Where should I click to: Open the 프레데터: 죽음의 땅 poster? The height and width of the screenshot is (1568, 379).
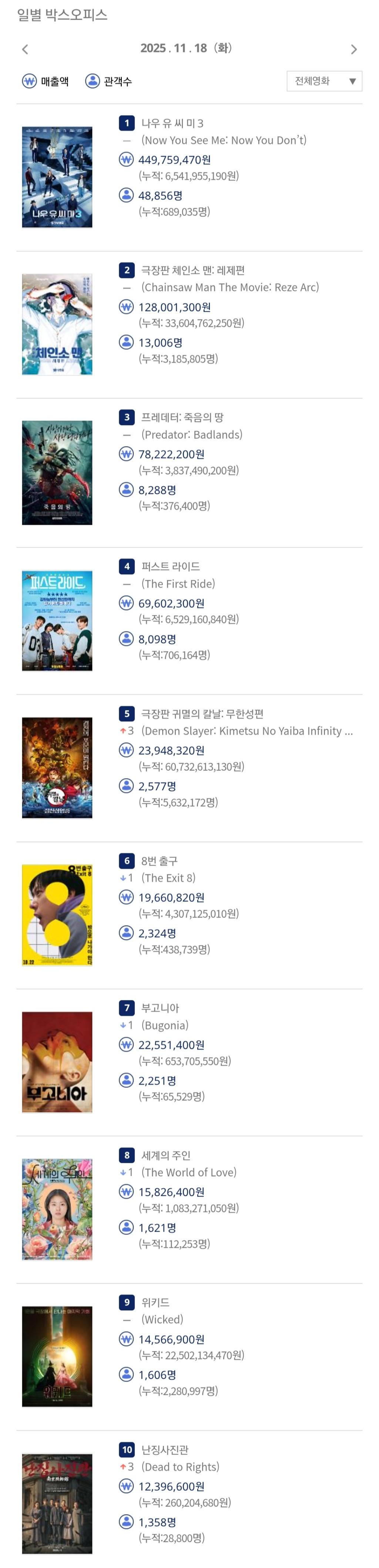point(57,472)
